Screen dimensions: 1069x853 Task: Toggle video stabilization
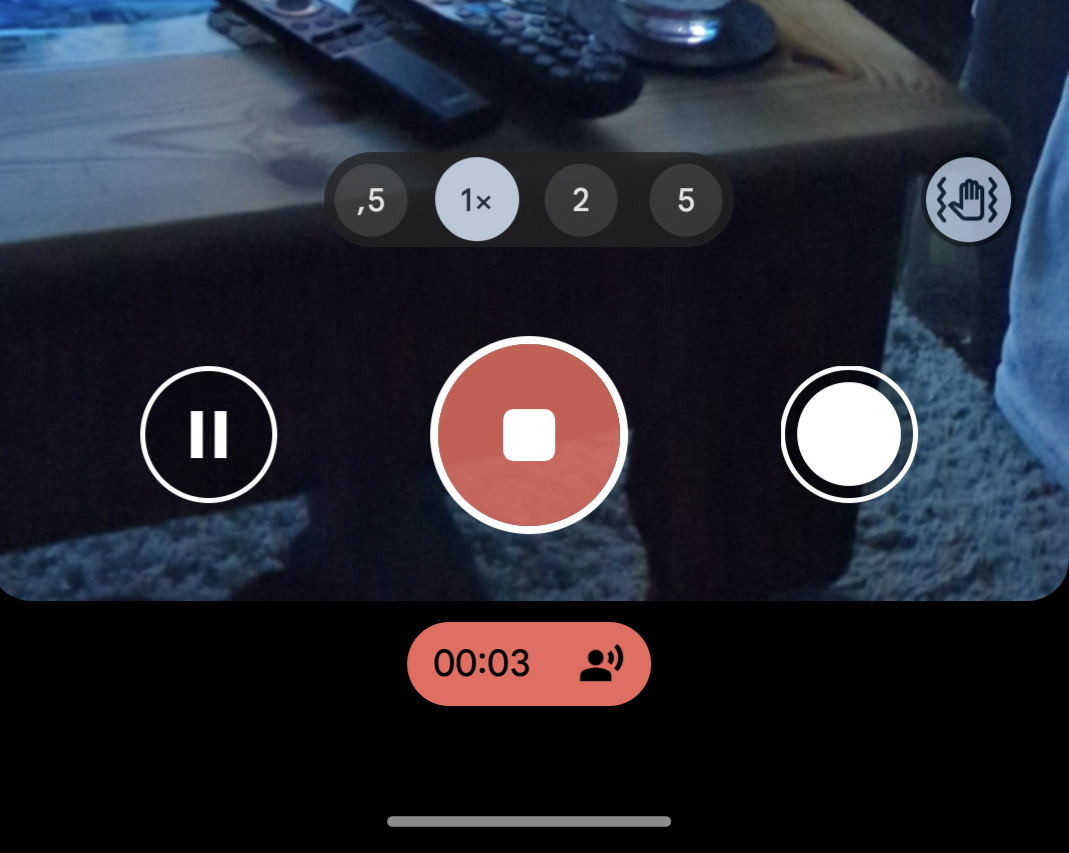point(968,201)
